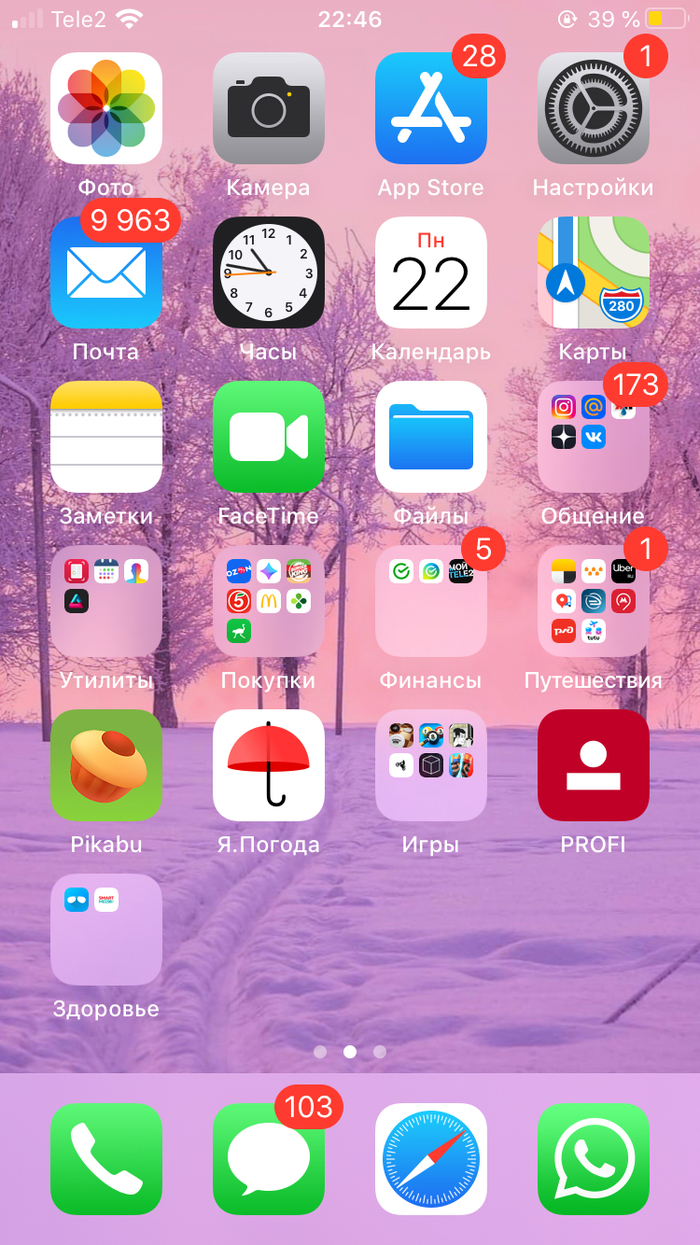Open Настройки settings app
This screenshot has width=700, height=1245.
593,108
